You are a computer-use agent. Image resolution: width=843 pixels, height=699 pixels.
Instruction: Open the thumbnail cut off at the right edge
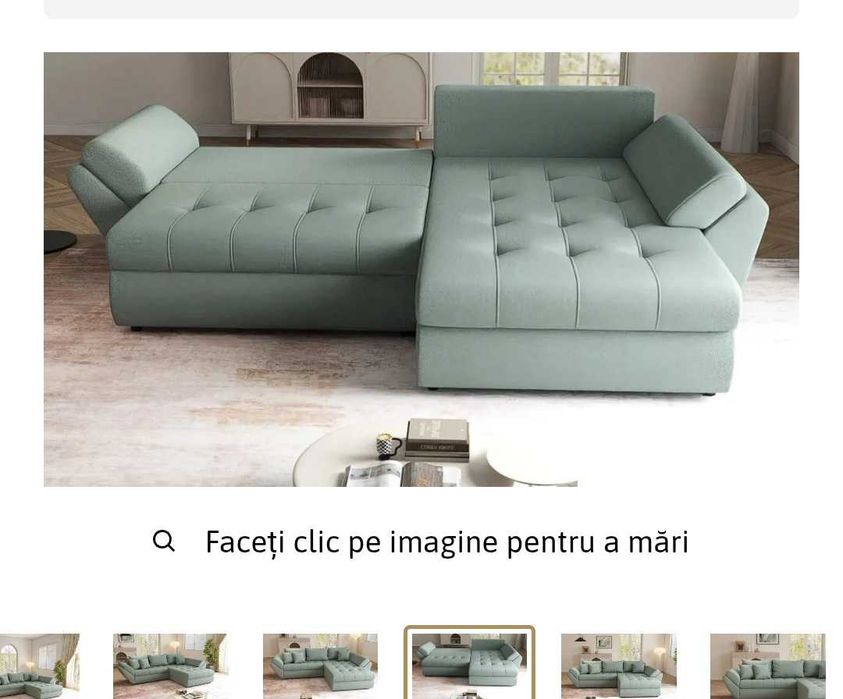[x=768, y=666]
